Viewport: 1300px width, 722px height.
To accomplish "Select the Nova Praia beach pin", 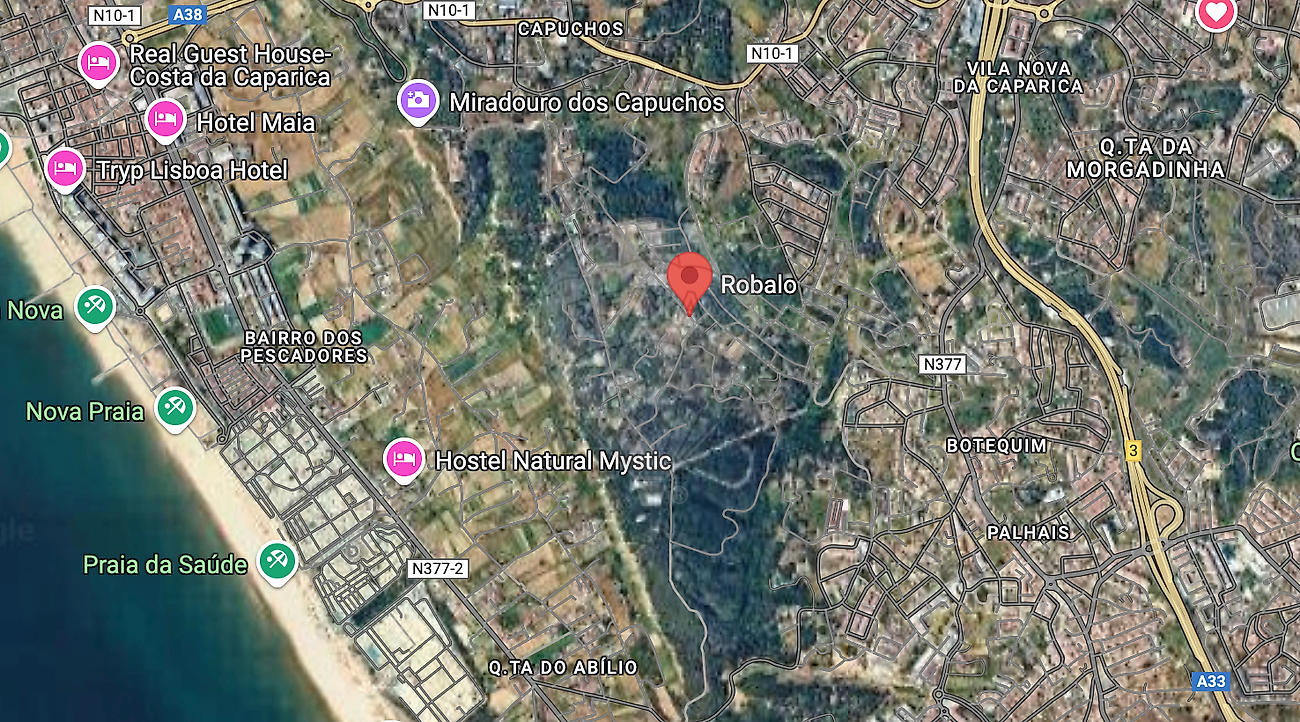I will click(x=175, y=406).
